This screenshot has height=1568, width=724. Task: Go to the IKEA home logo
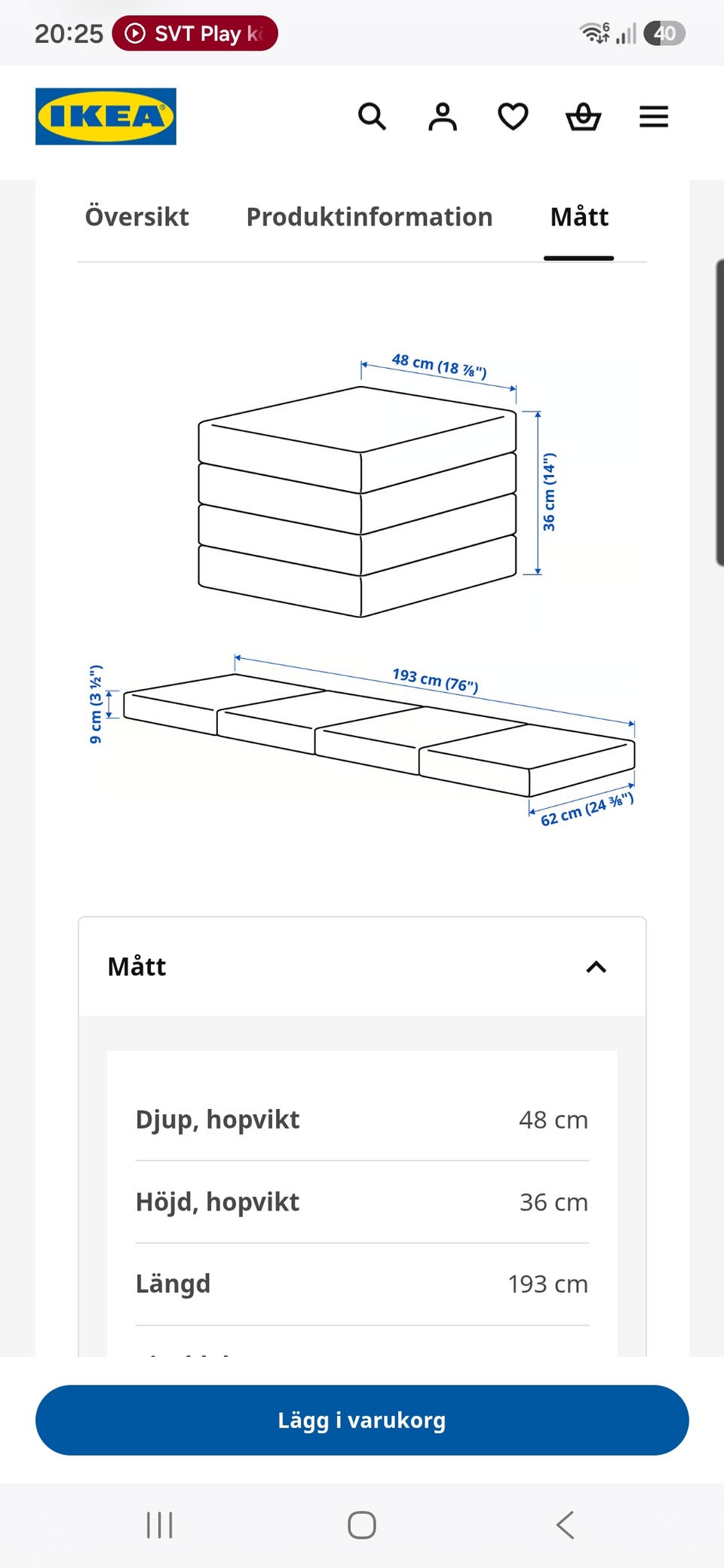(x=106, y=117)
